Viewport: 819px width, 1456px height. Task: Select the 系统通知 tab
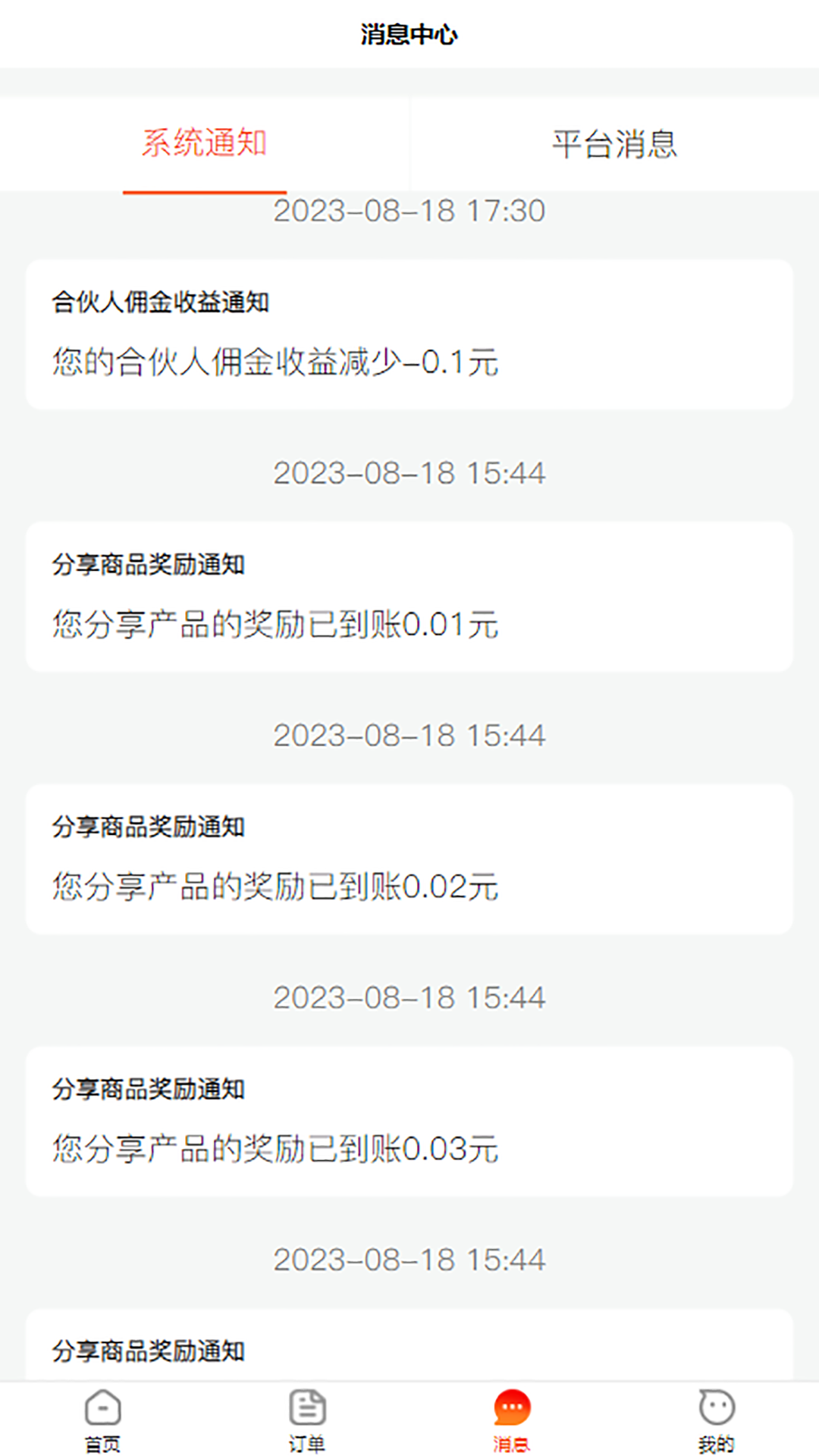coord(205,143)
